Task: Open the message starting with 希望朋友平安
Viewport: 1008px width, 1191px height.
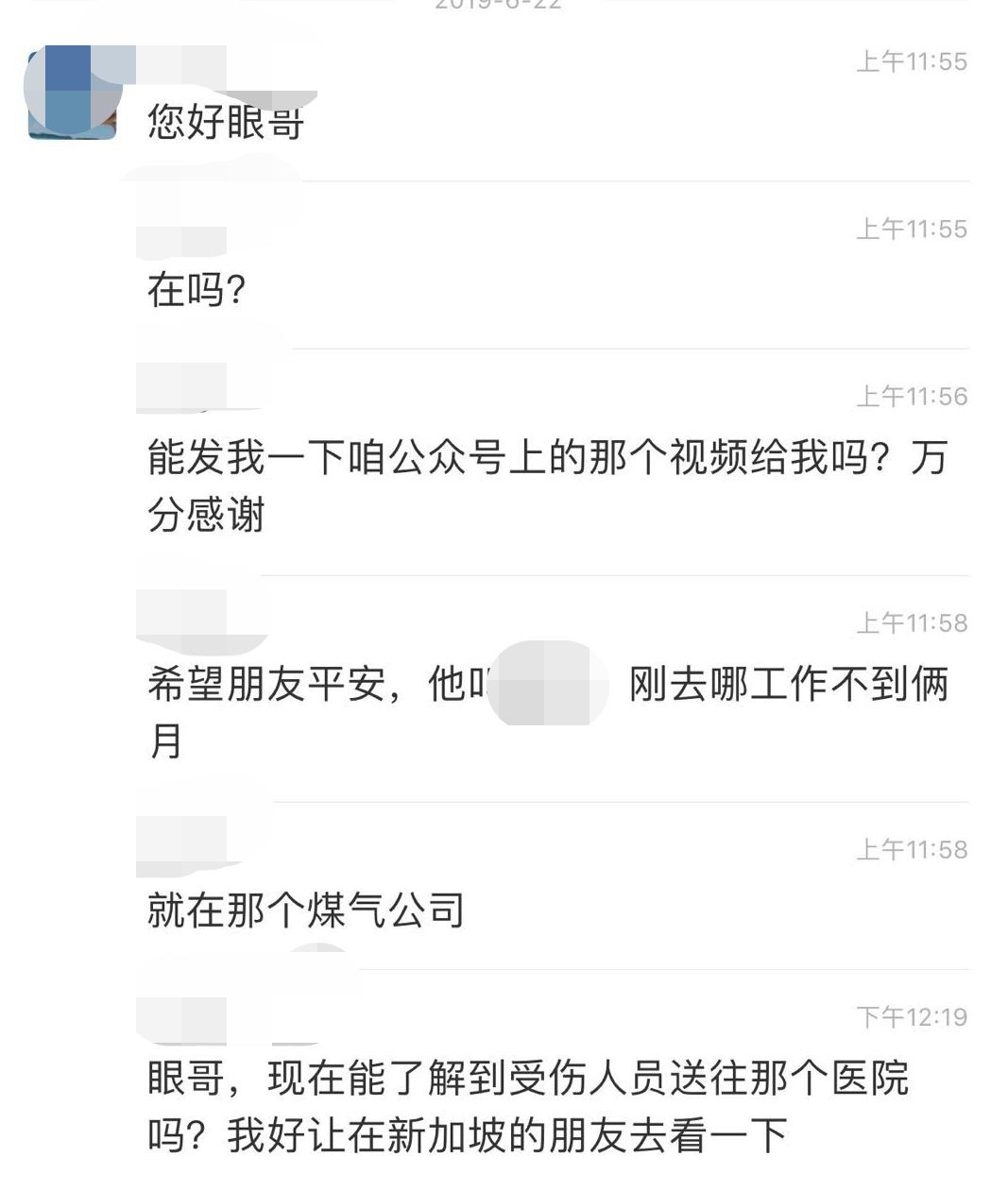Action: point(546,712)
